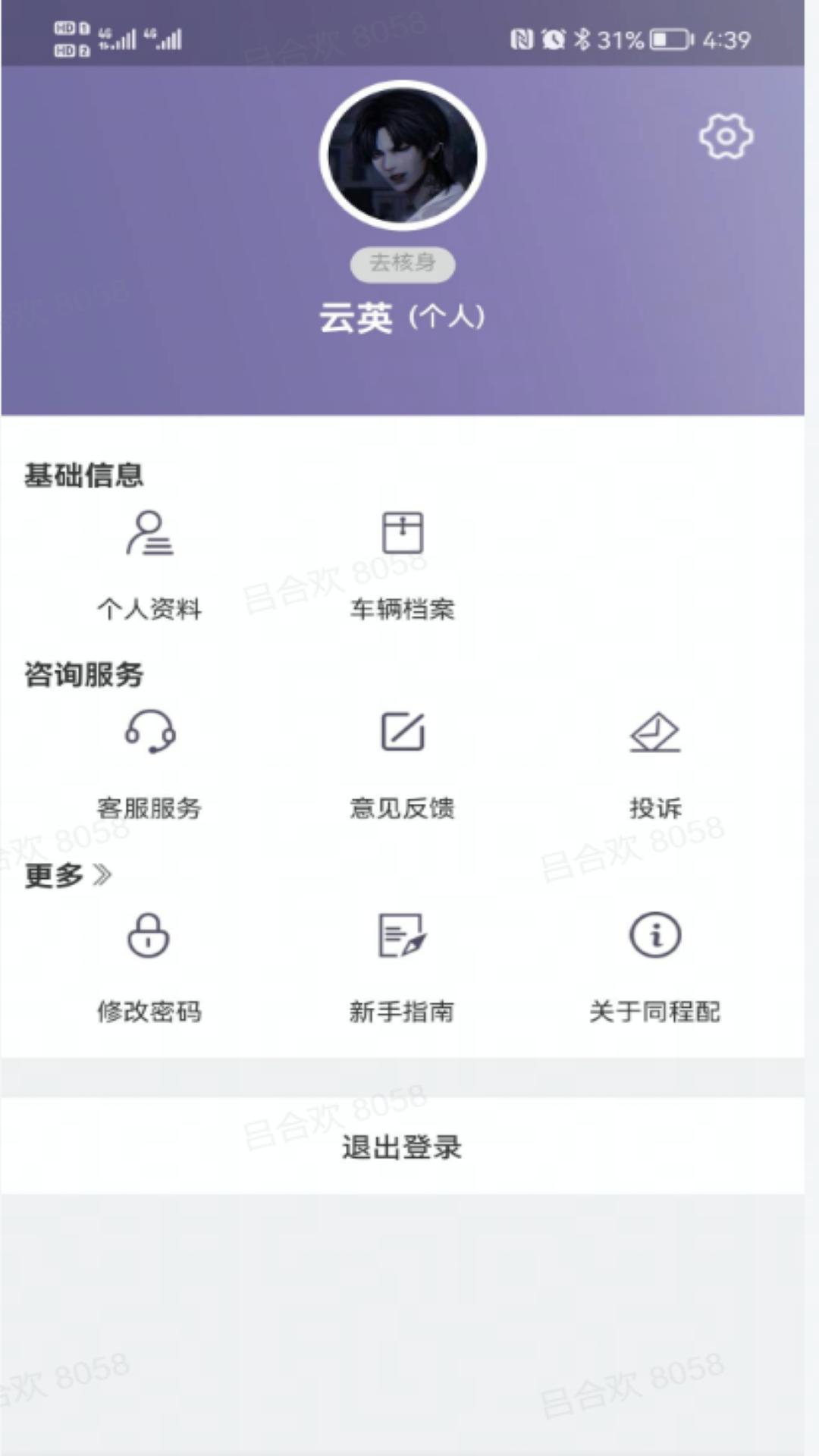Viewport: 819px width, 1456px height.
Task: Tap 退出登录 to log out
Action: pos(402,1147)
